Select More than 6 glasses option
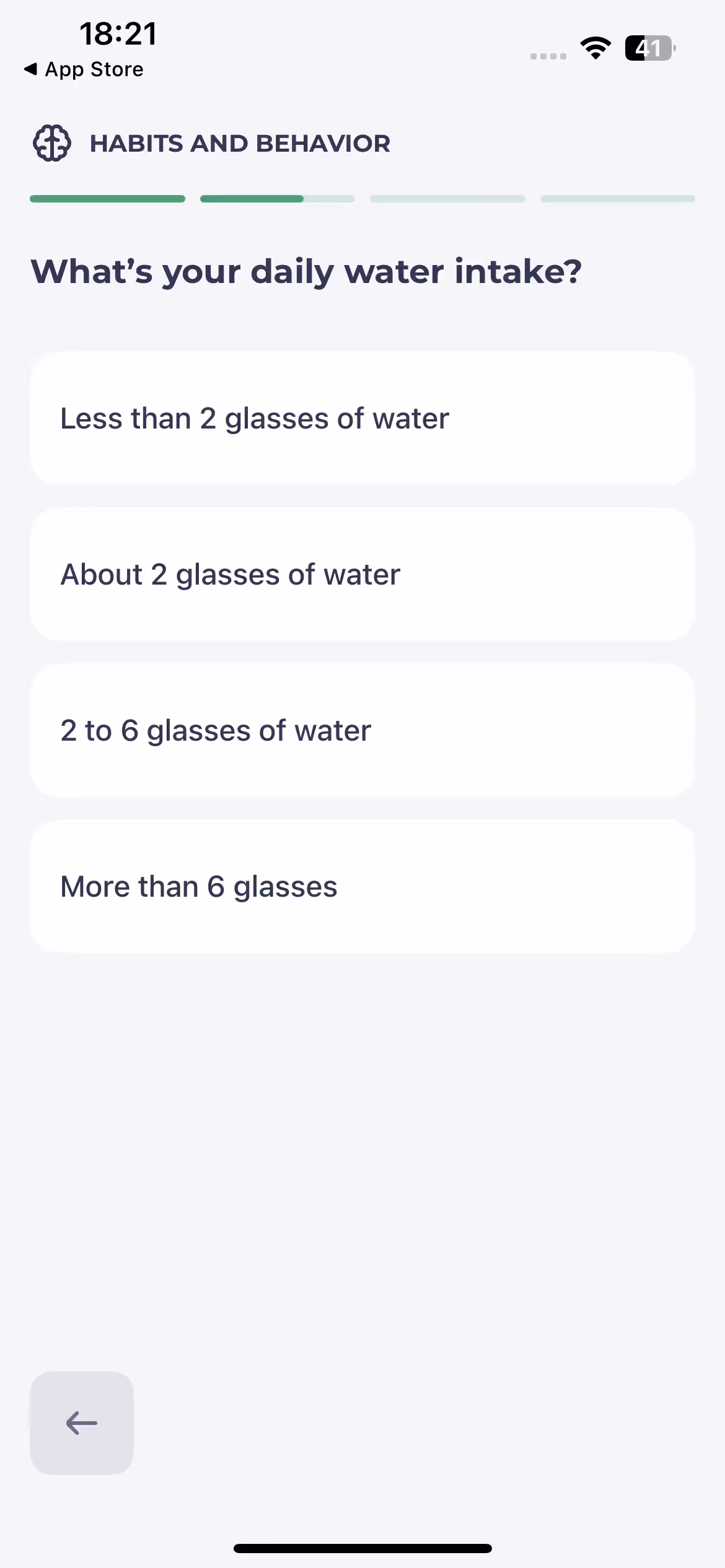 point(362,887)
